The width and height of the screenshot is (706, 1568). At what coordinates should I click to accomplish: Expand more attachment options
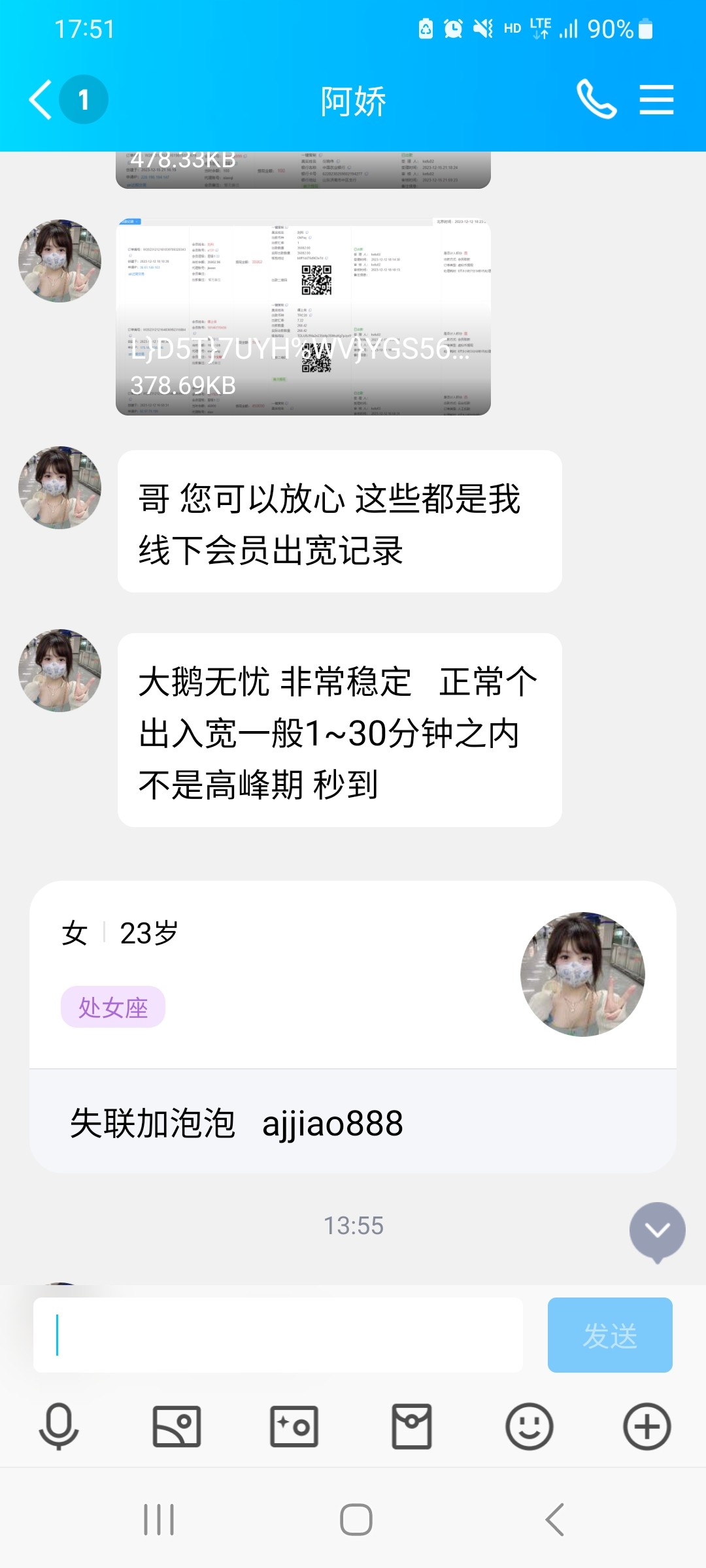[x=647, y=1426]
